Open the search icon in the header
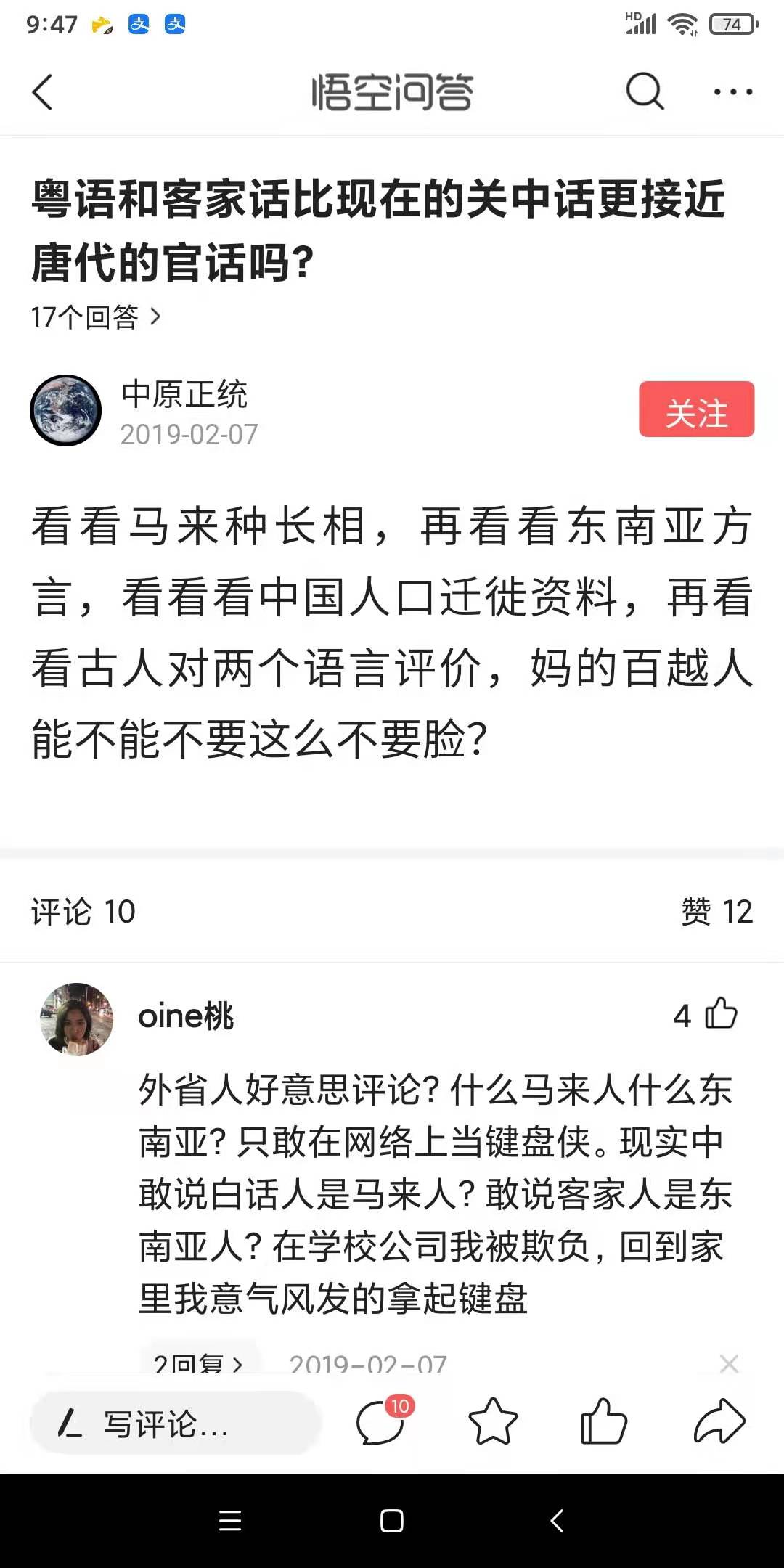The width and height of the screenshot is (784, 1568). click(x=644, y=92)
